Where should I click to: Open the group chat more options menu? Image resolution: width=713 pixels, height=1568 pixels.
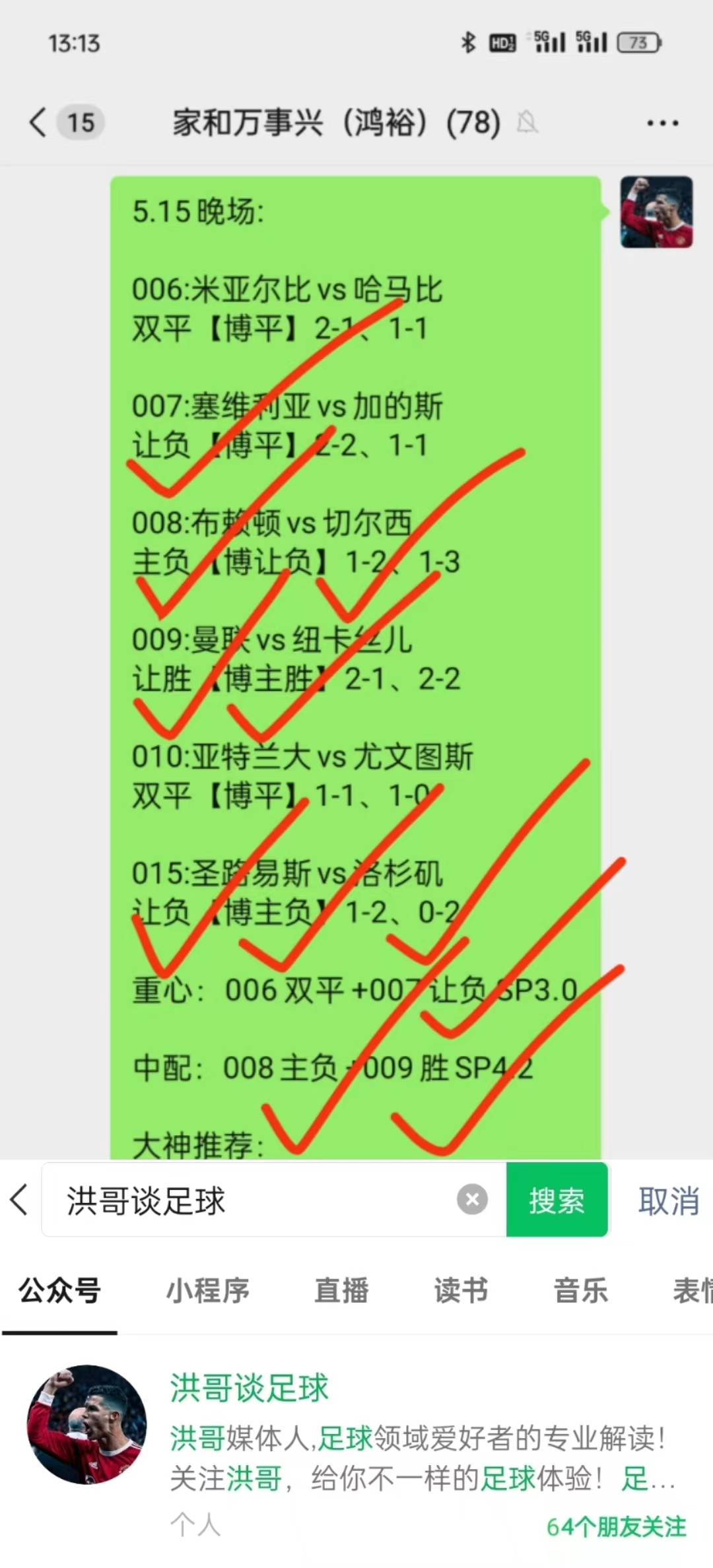663,123
